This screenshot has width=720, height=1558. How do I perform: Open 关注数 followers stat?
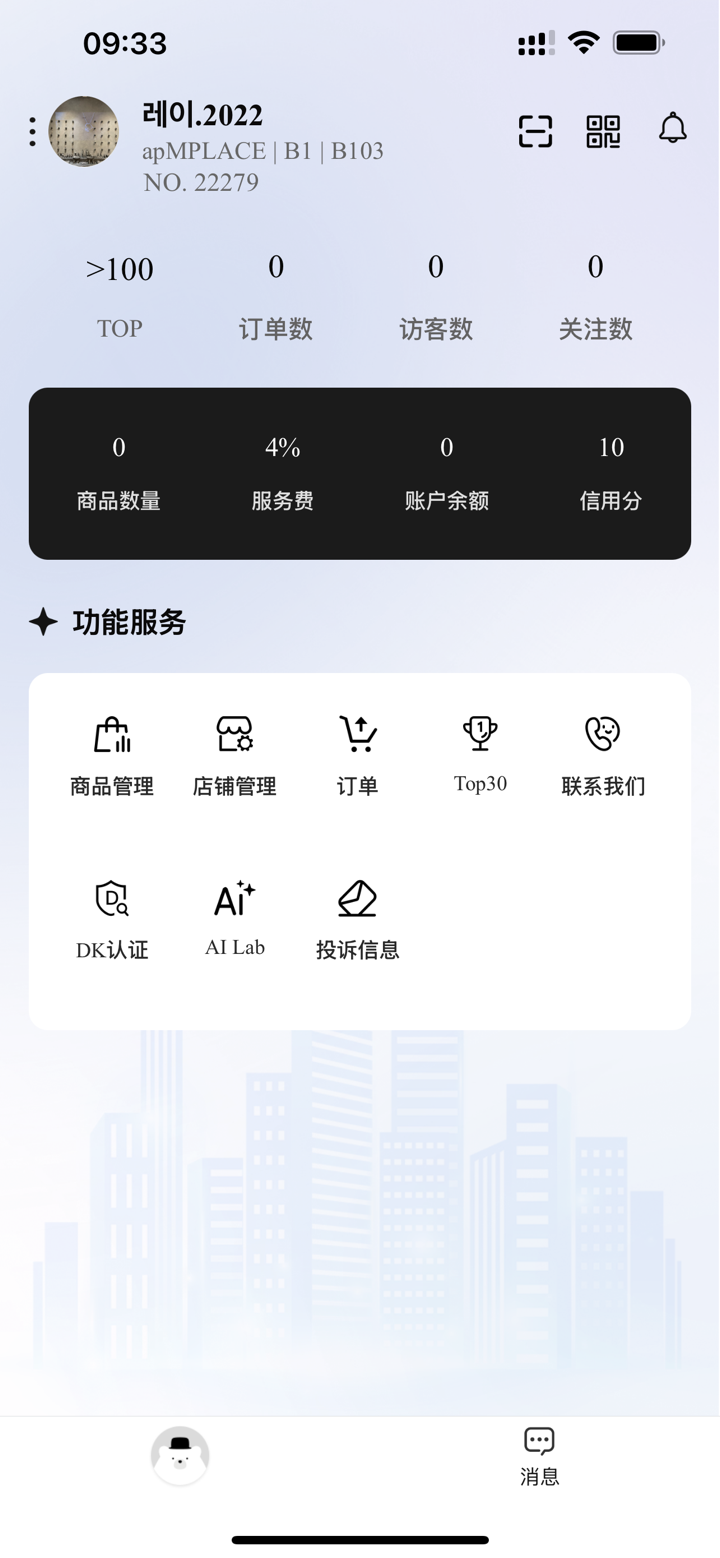tap(595, 293)
